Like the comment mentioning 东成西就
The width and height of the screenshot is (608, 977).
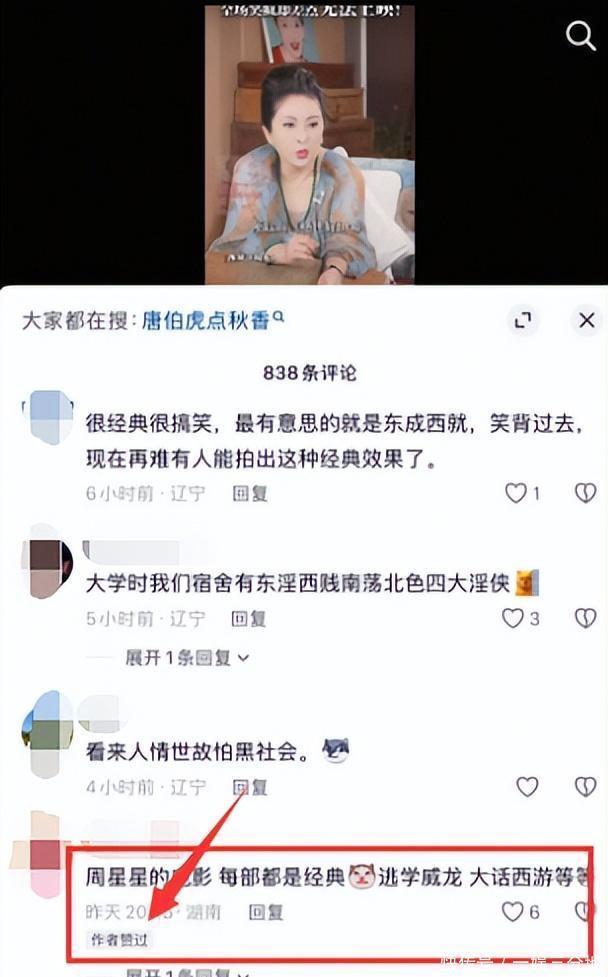tap(516, 493)
